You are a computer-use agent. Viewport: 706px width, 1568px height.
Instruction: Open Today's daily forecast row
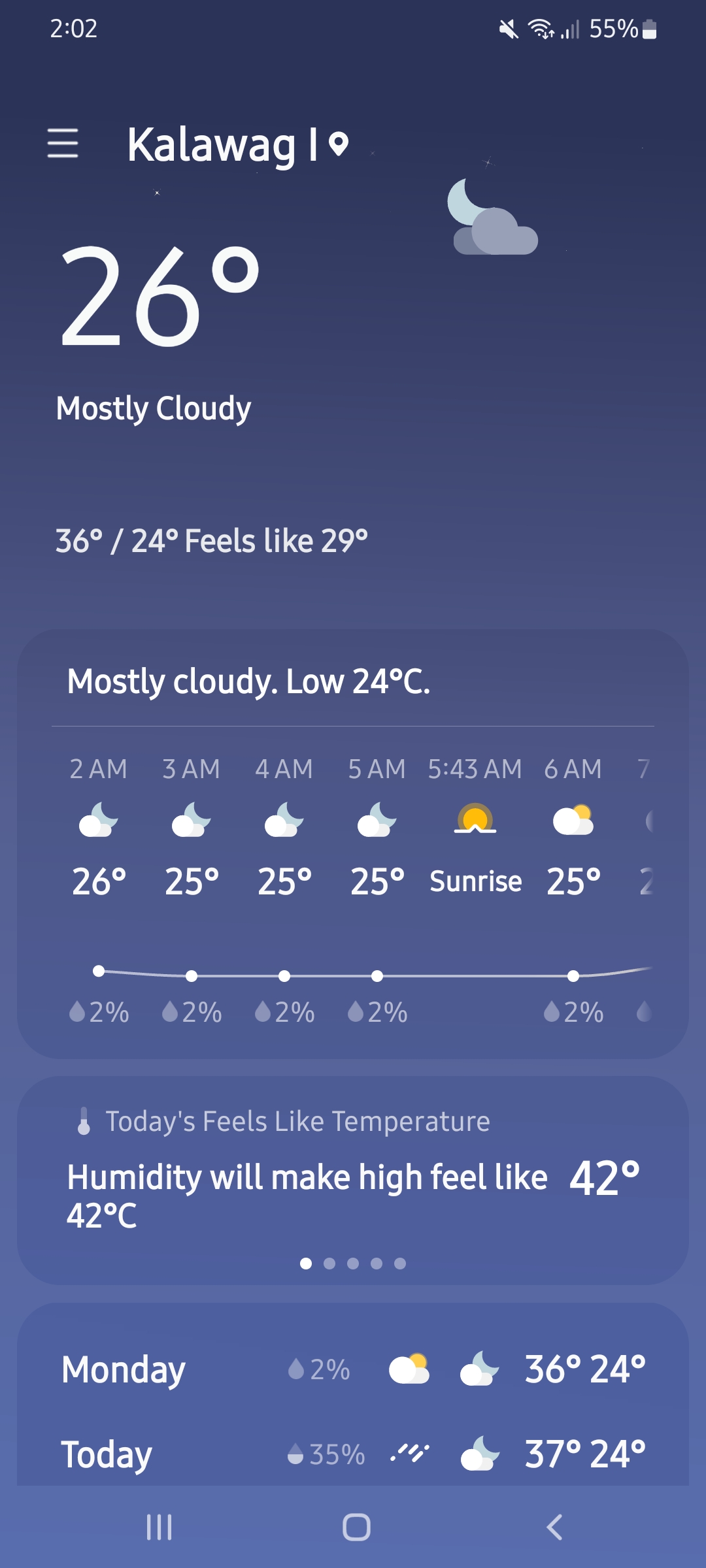click(353, 1454)
